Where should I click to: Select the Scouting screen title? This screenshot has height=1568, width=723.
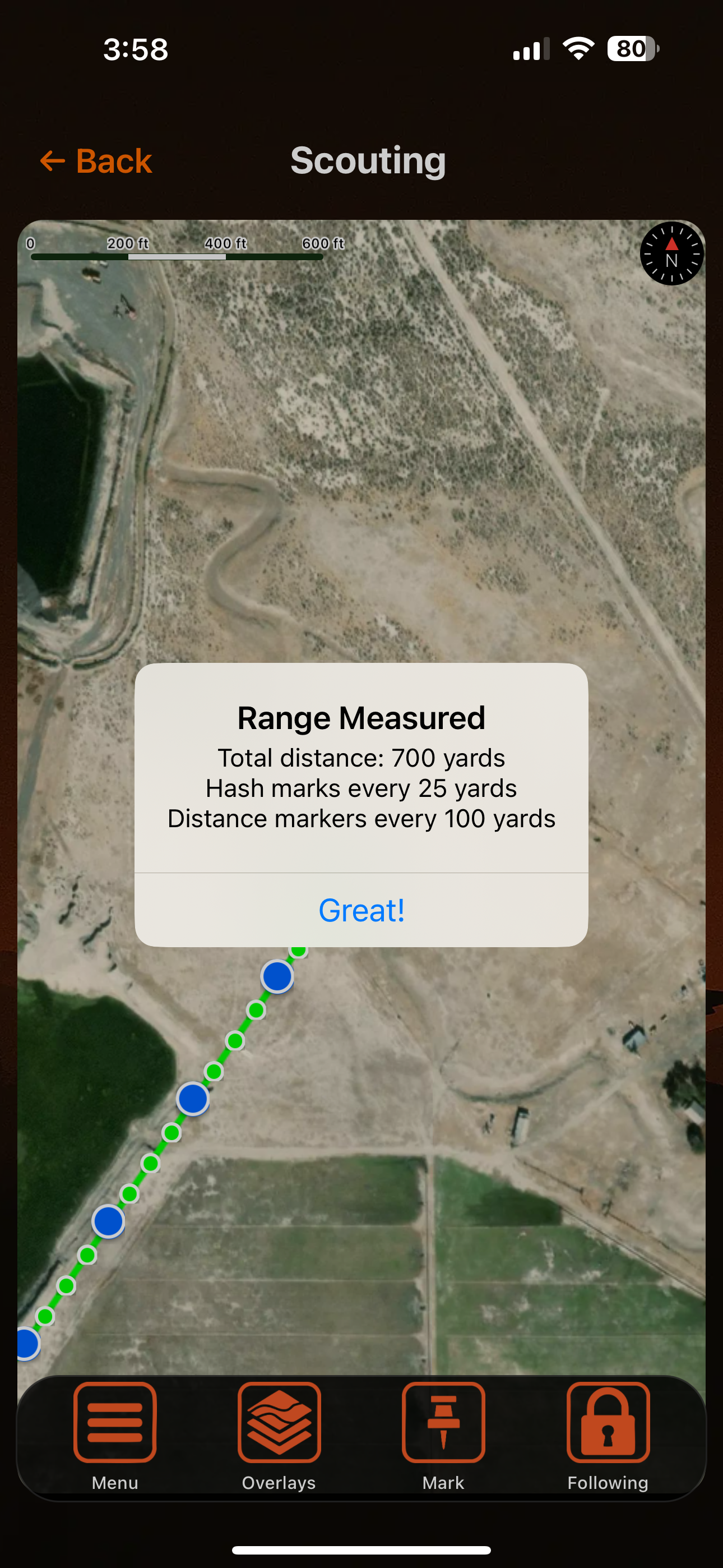coord(368,160)
